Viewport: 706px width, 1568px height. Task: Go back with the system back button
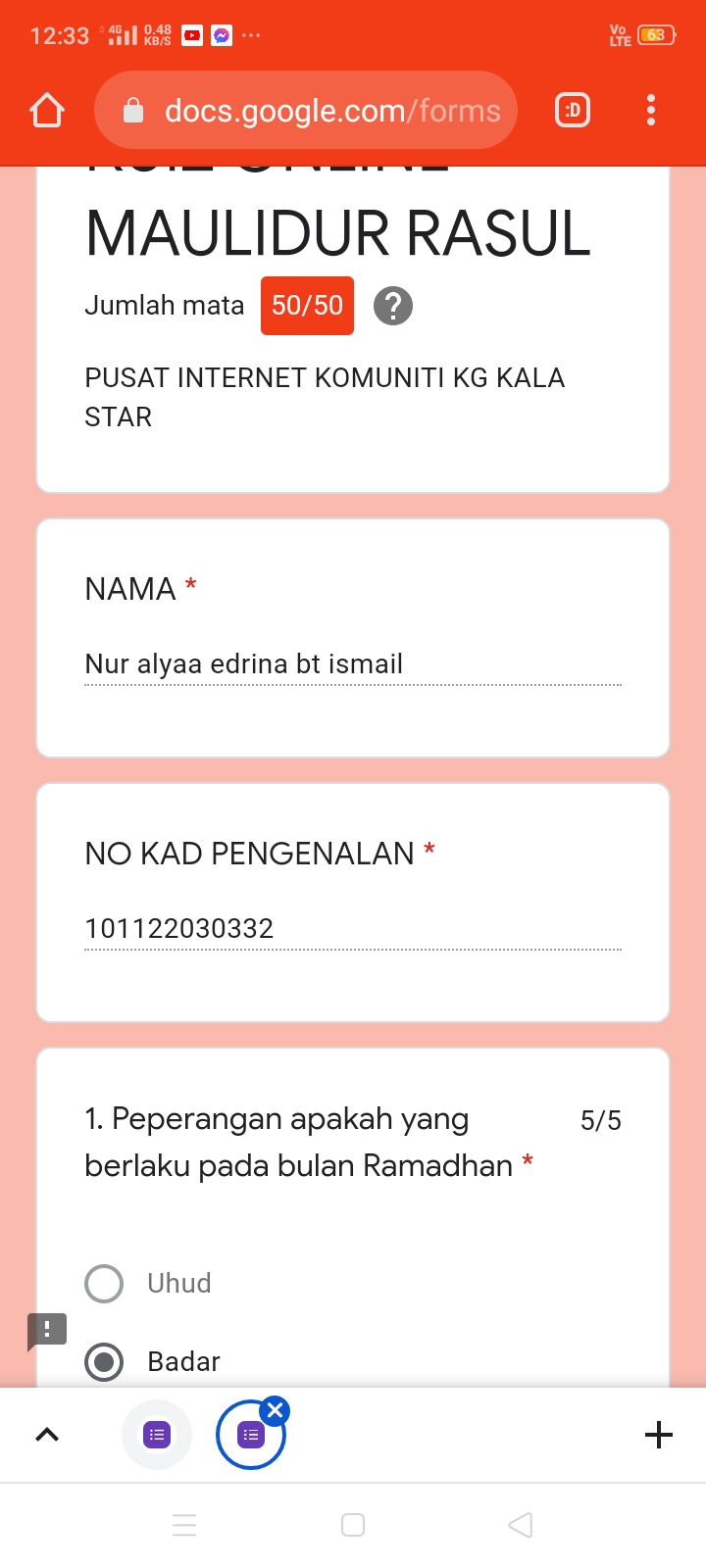coord(521,1525)
